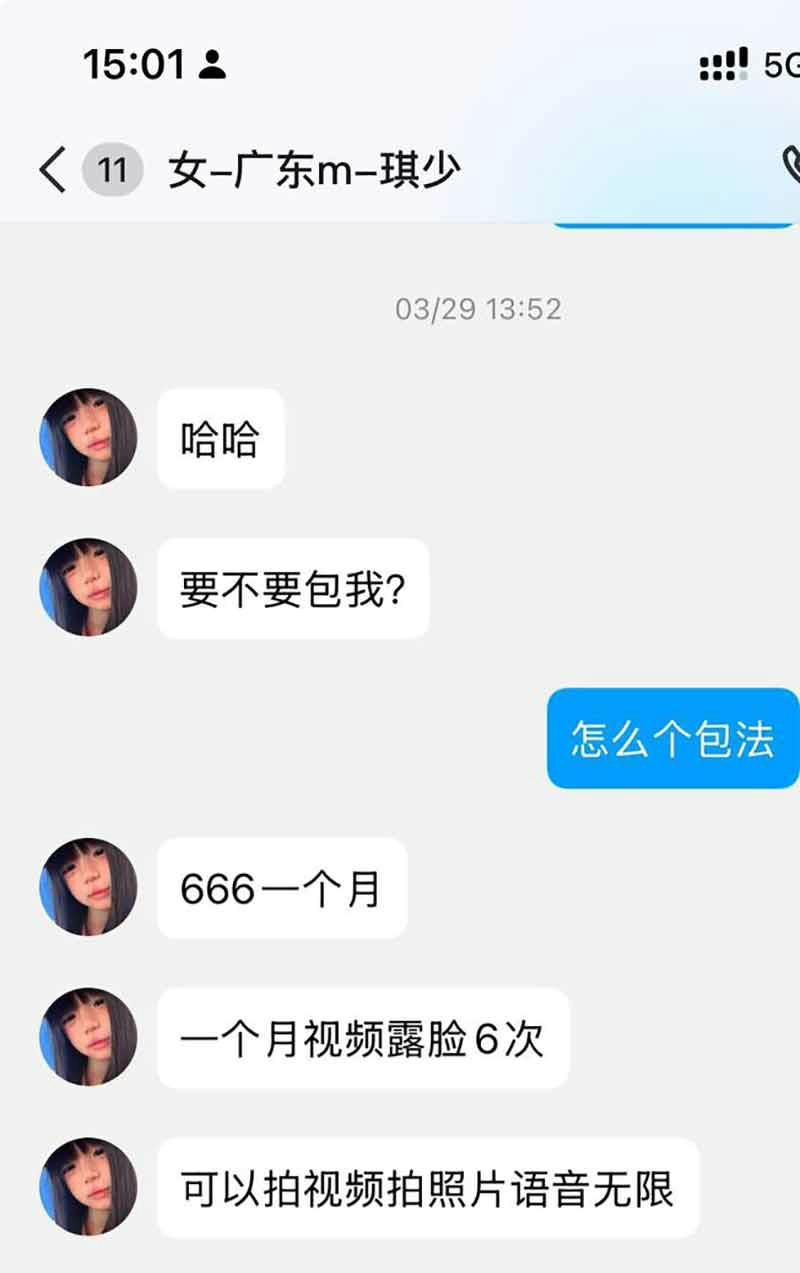800x1273 pixels.
Task: Start a voice call from the phone icon
Action: [x=791, y=167]
